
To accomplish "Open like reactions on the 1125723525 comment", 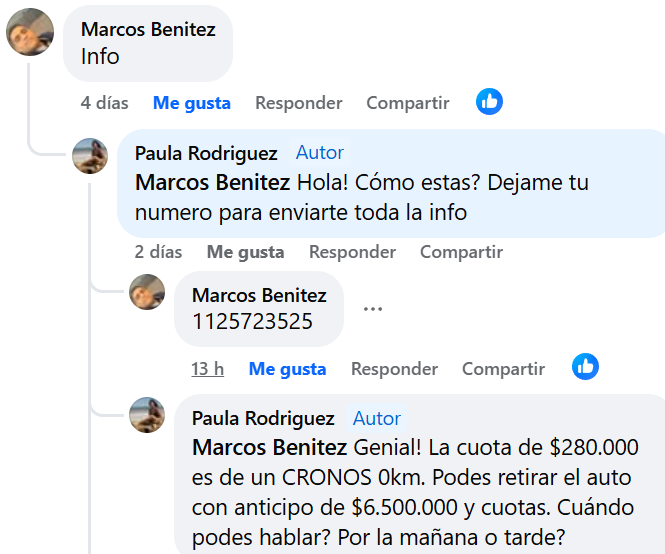I will pos(585,367).
